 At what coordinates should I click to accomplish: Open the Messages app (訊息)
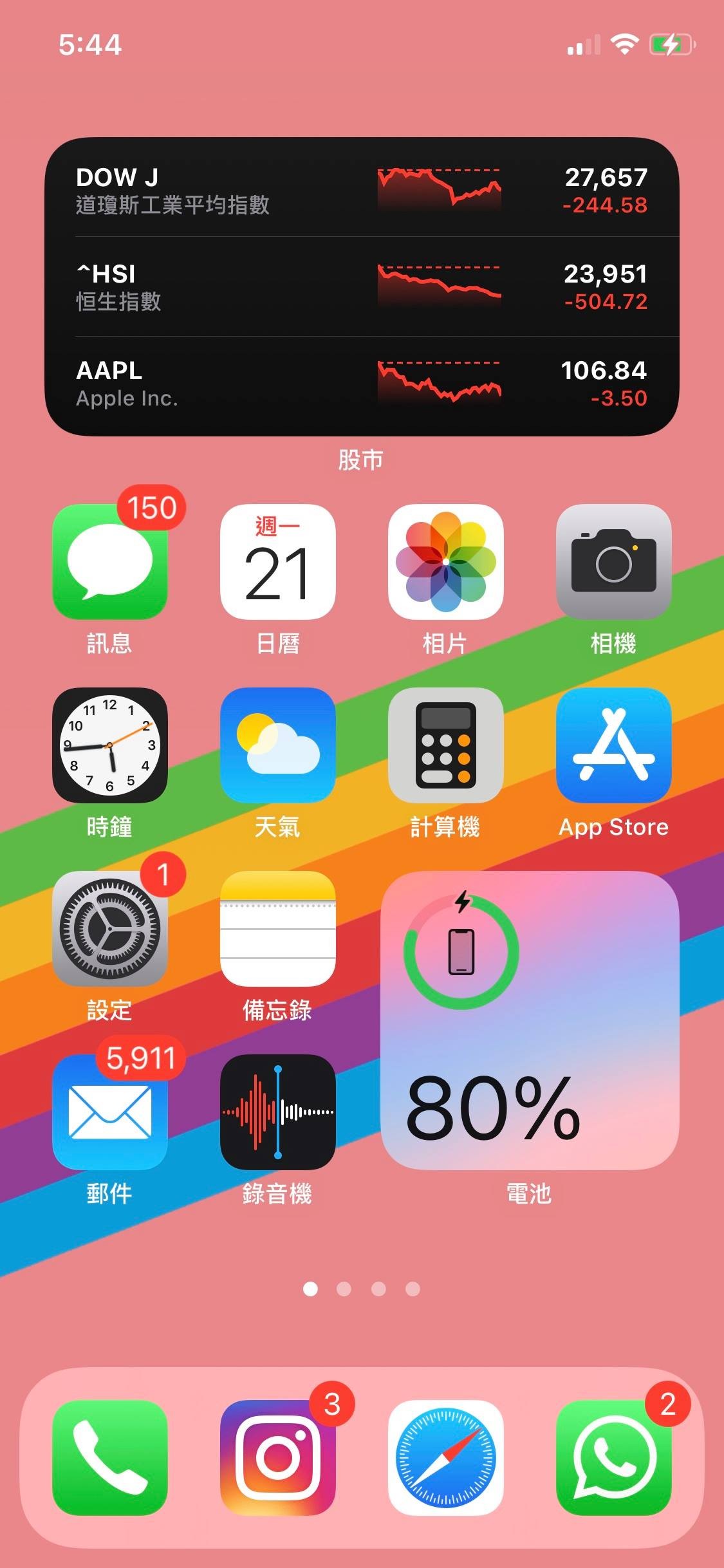[x=109, y=562]
